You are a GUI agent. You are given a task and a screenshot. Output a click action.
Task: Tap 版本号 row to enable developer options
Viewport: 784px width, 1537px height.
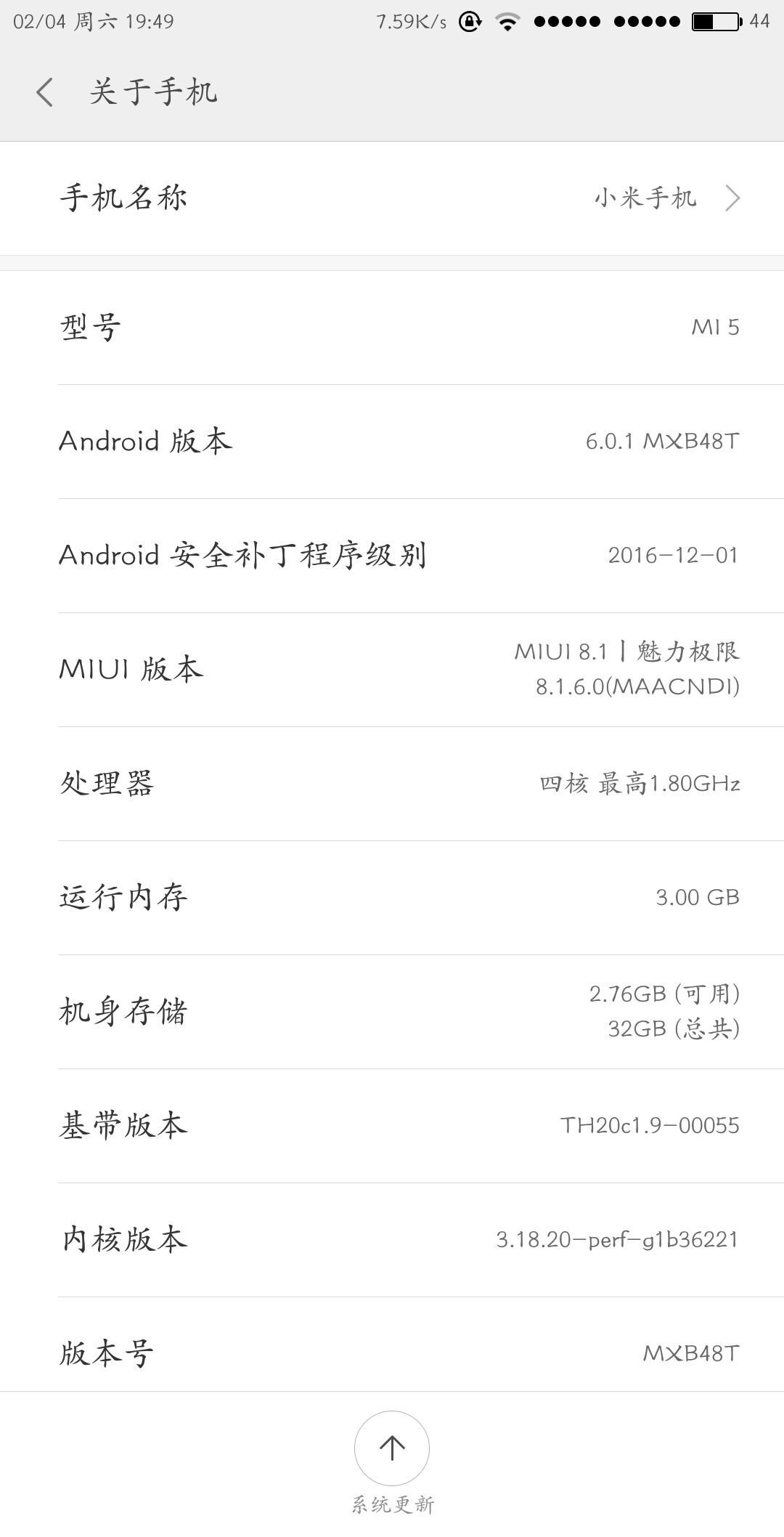392,1353
